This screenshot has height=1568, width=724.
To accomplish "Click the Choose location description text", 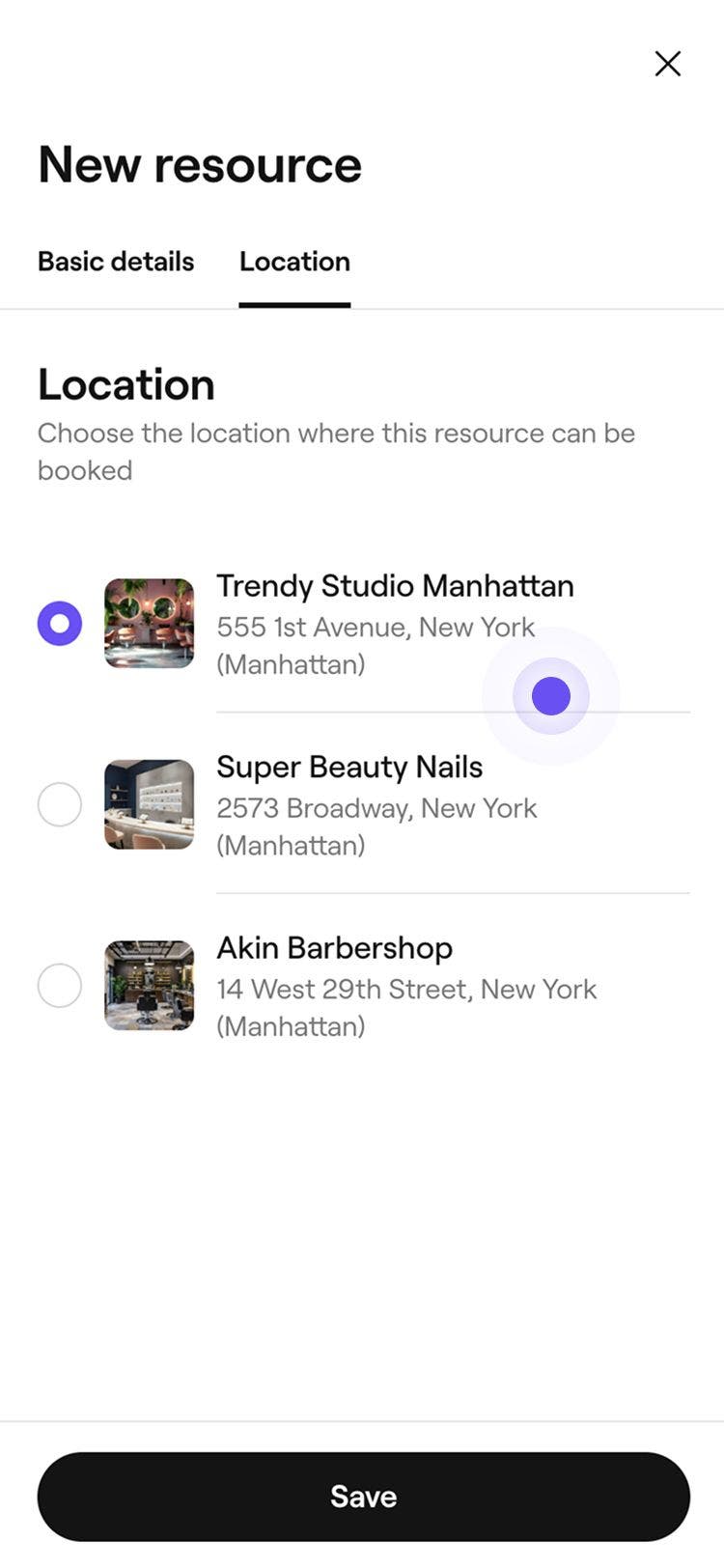I will point(336,451).
